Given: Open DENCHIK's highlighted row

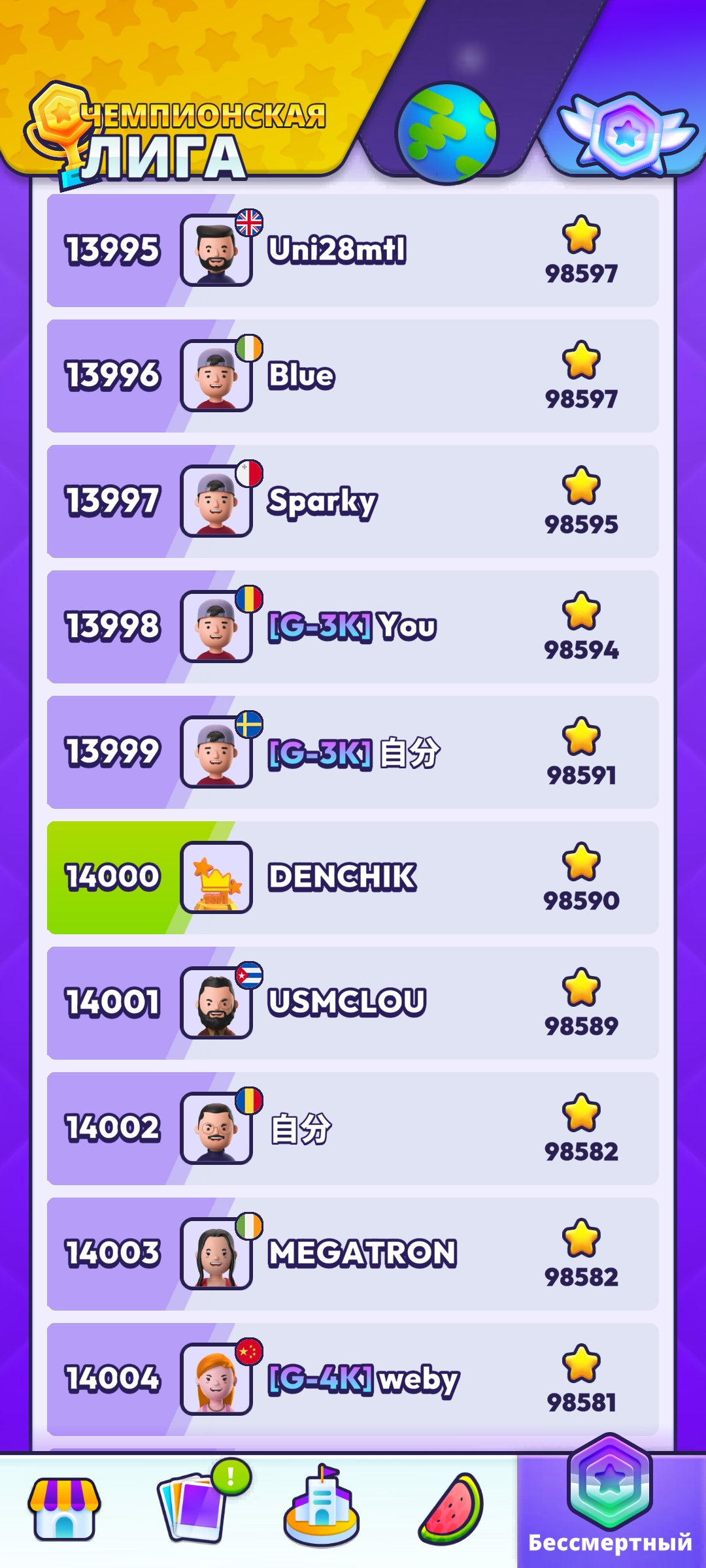Looking at the screenshot, I should pyautogui.click(x=352, y=877).
